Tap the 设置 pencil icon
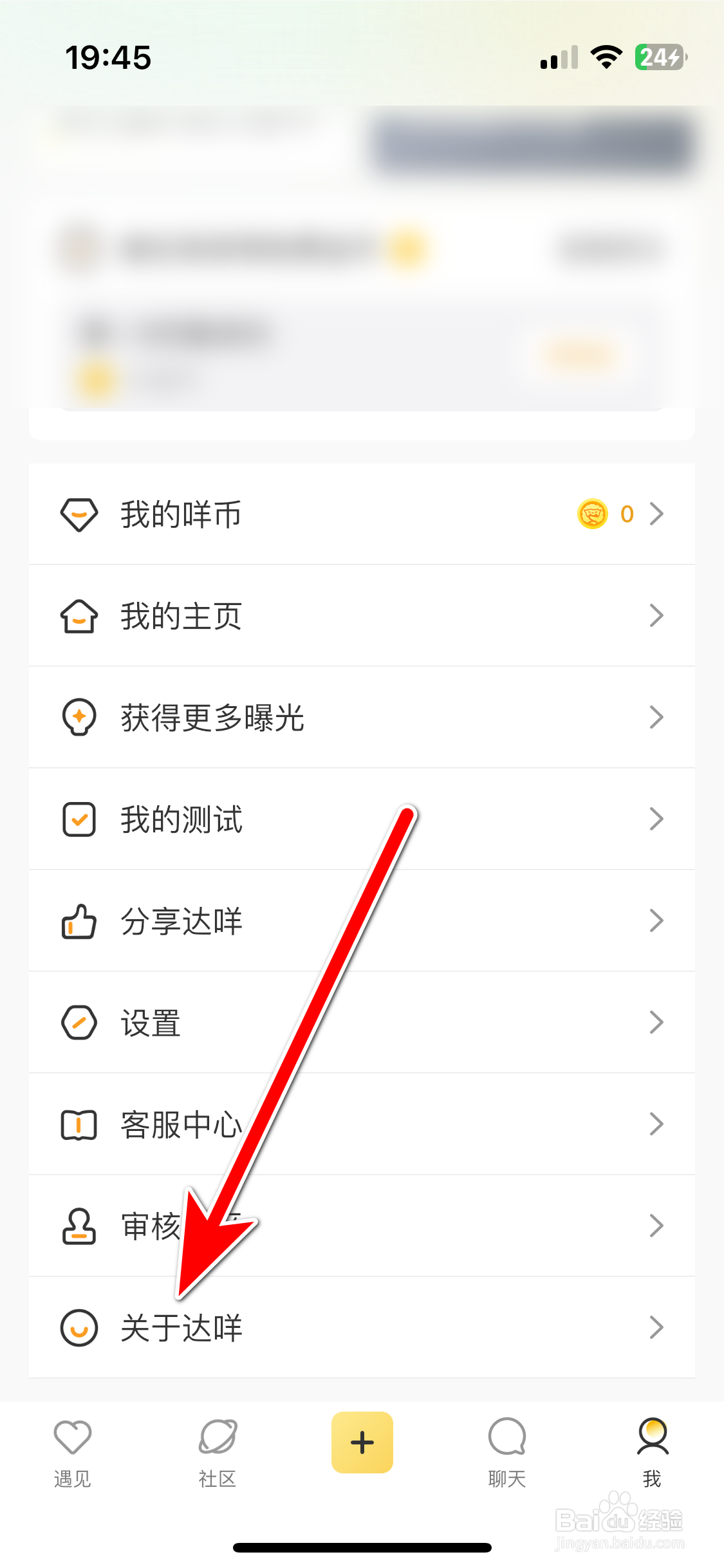The image size is (724, 1568). [x=79, y=1022]
